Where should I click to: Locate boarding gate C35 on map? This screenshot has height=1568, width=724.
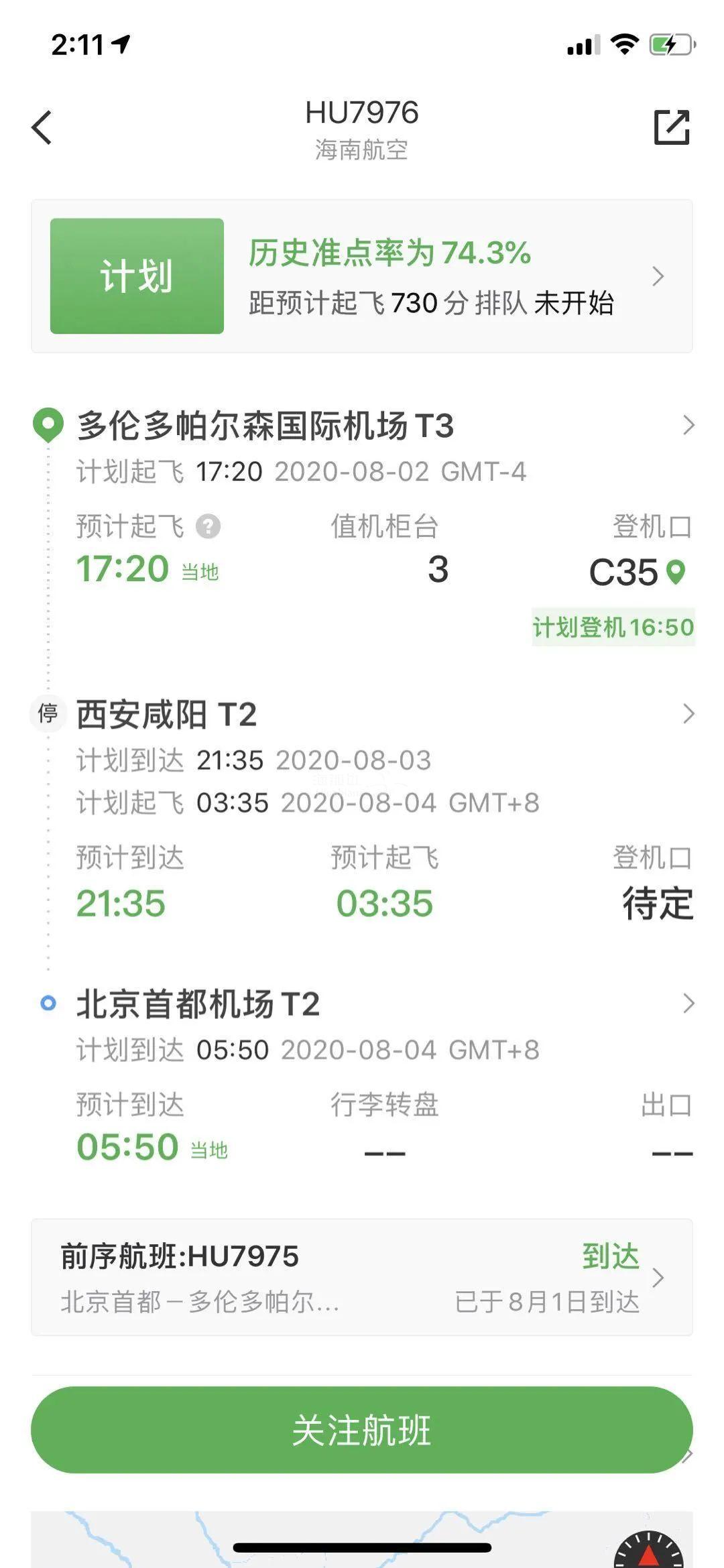tap(676, 572)
